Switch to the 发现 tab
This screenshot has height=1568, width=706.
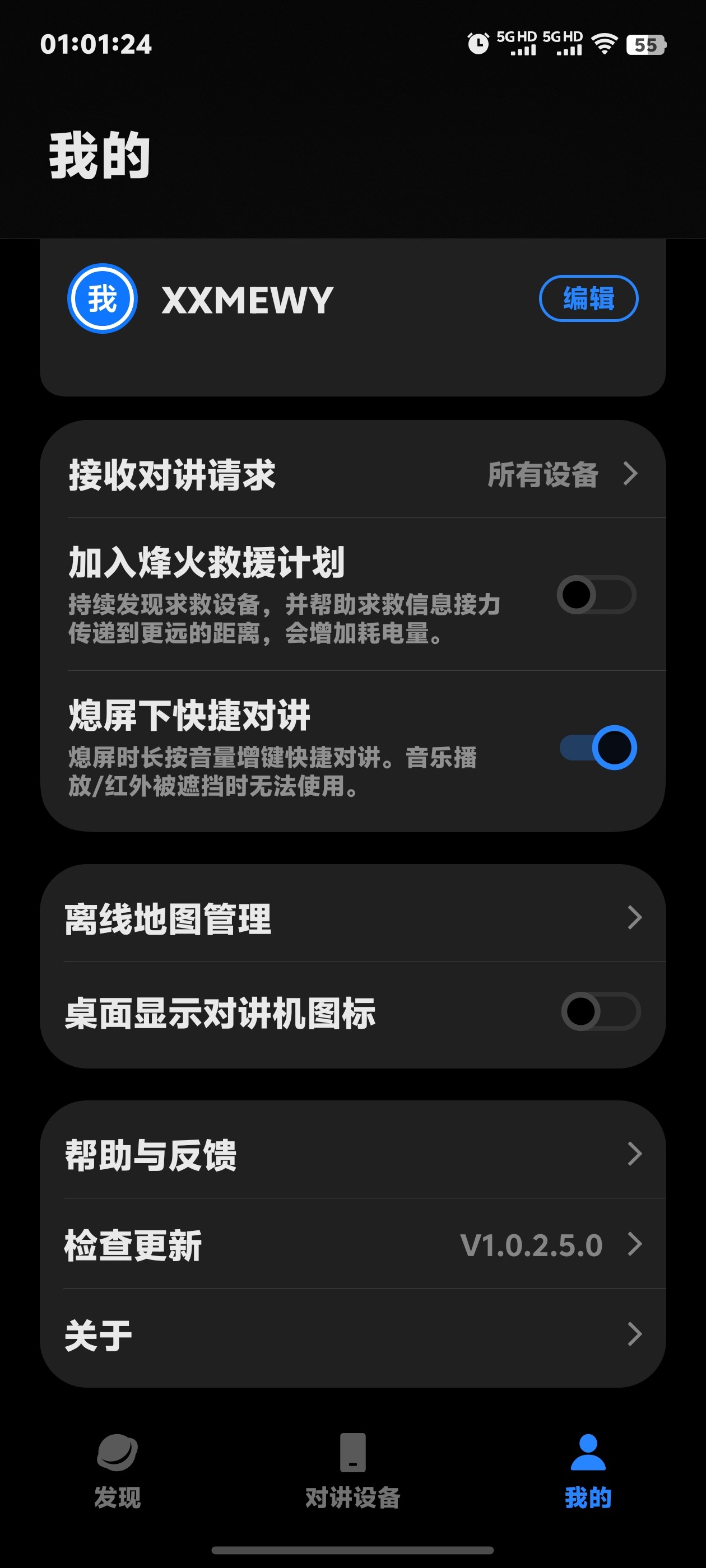118,1469
